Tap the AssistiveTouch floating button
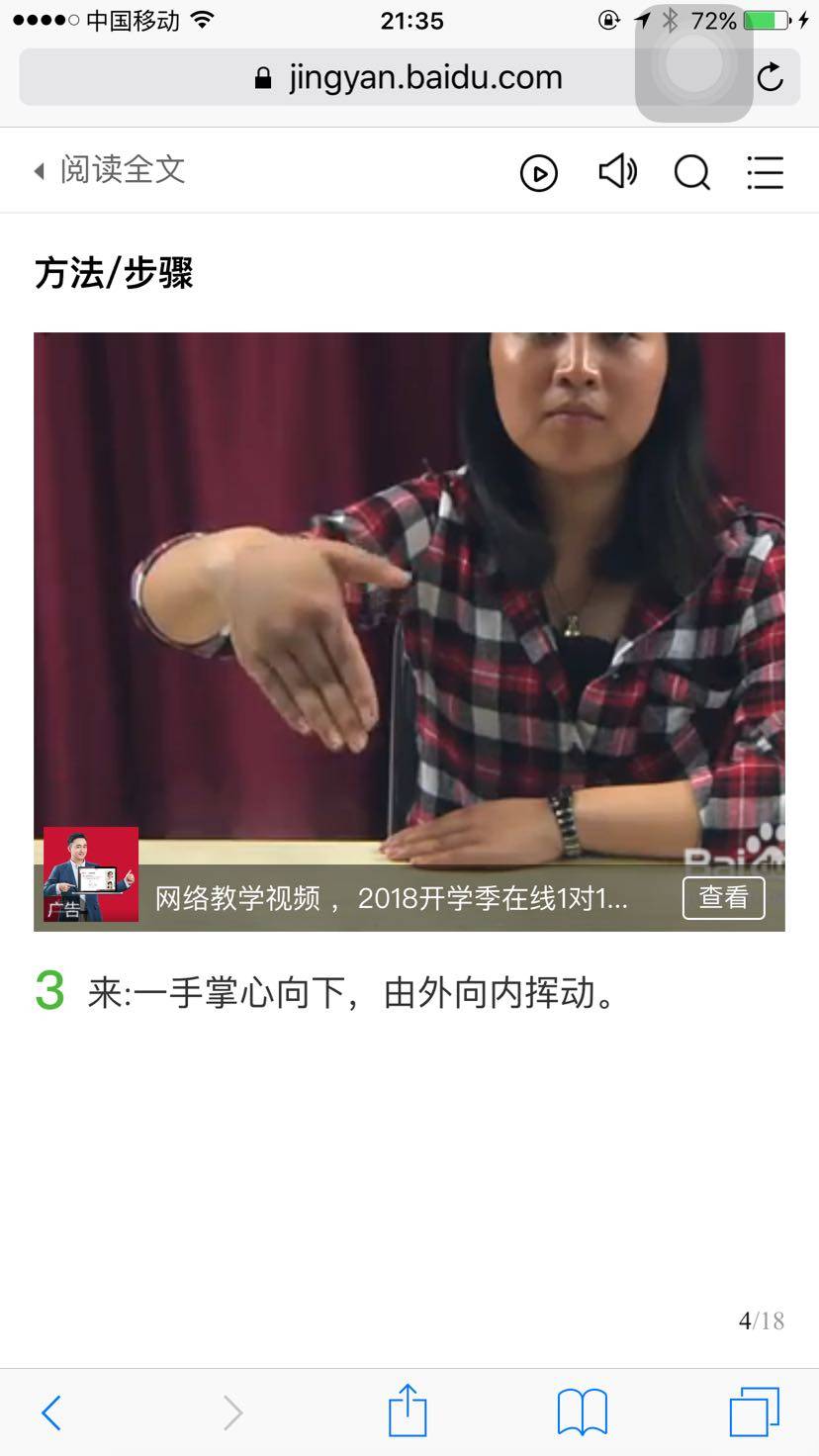The width and height of the screenshot is (819, 1456). point(693,63)
